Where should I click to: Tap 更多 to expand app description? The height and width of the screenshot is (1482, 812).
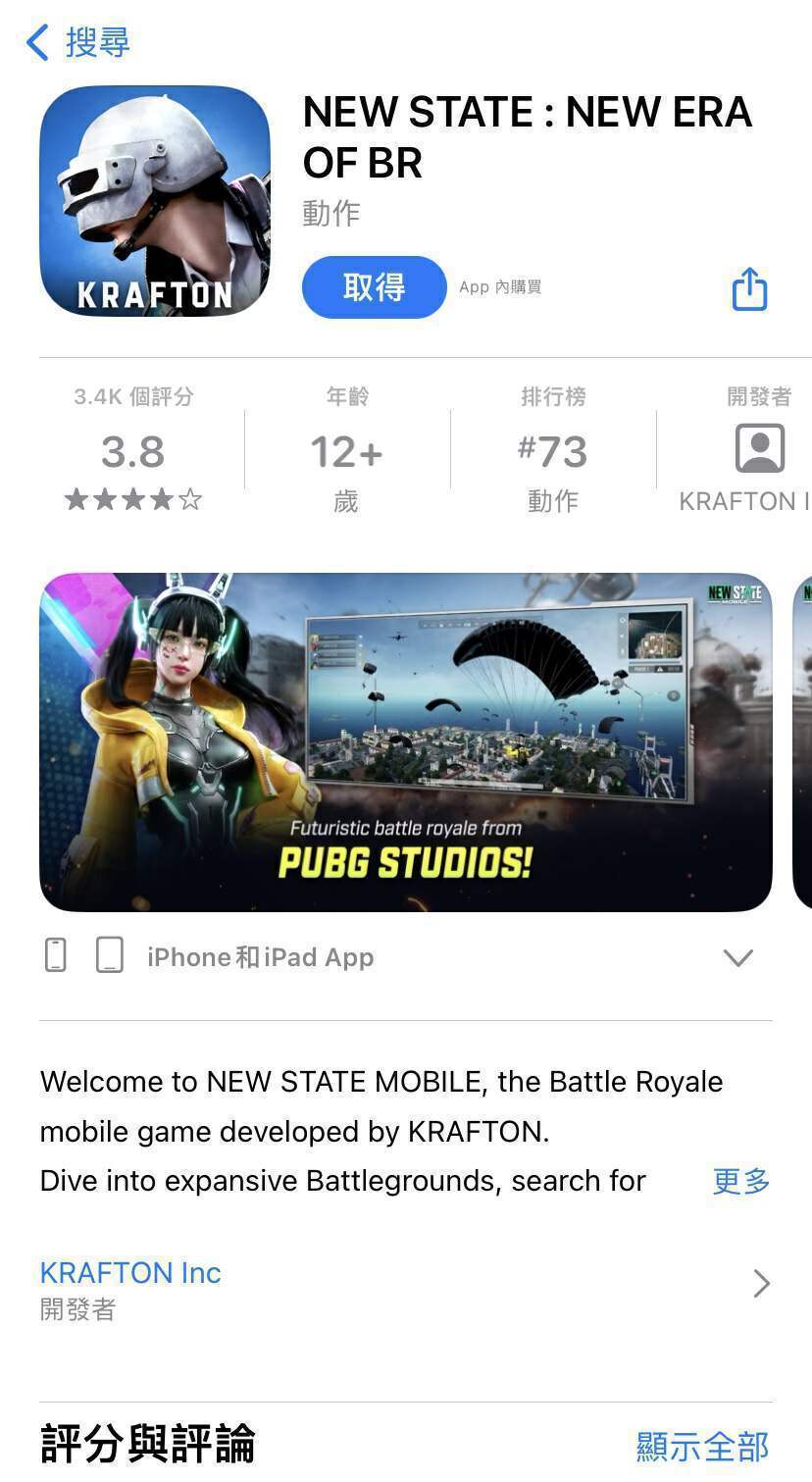740,1180
